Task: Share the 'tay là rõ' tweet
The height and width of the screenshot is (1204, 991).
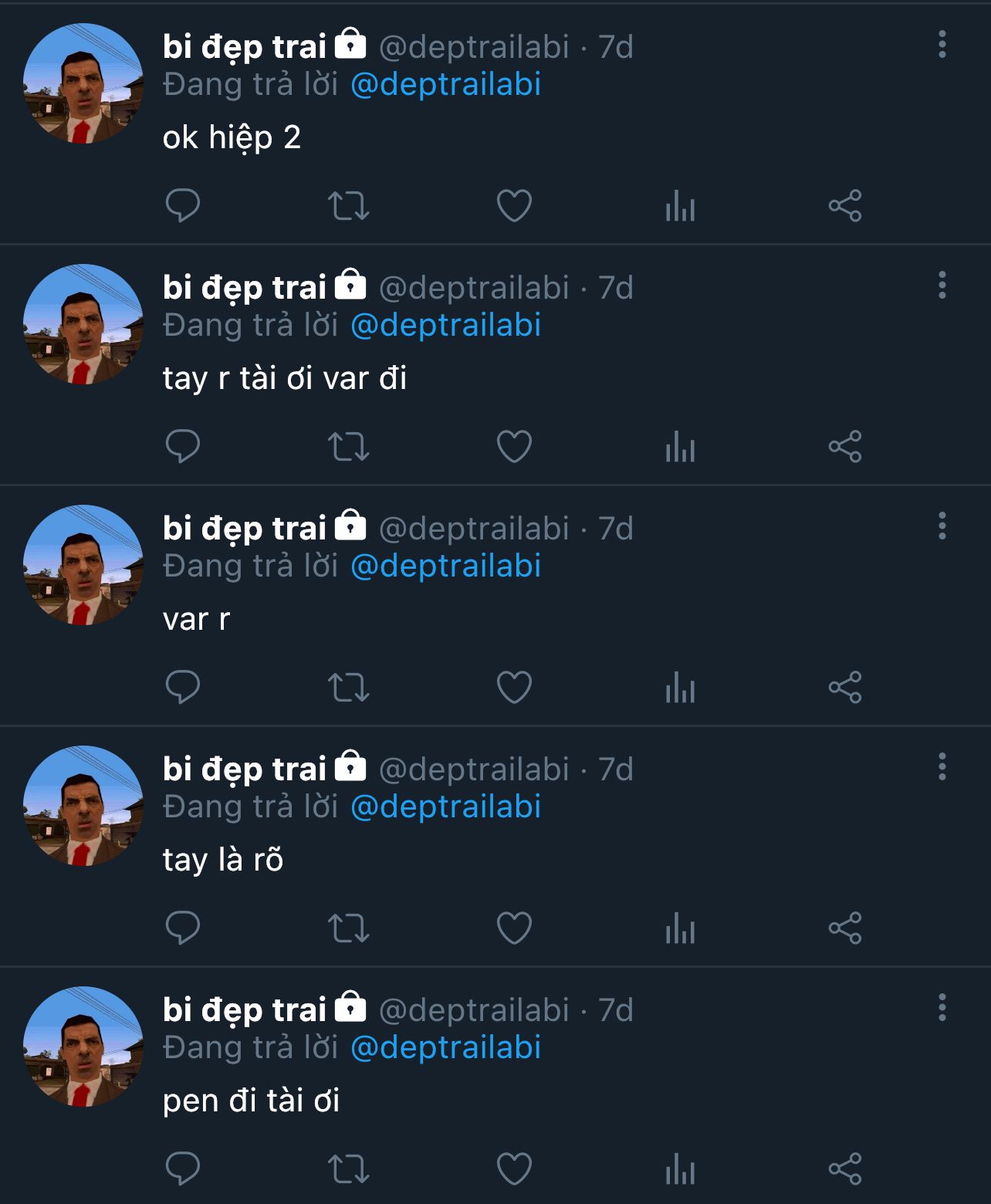Action: 844,928
